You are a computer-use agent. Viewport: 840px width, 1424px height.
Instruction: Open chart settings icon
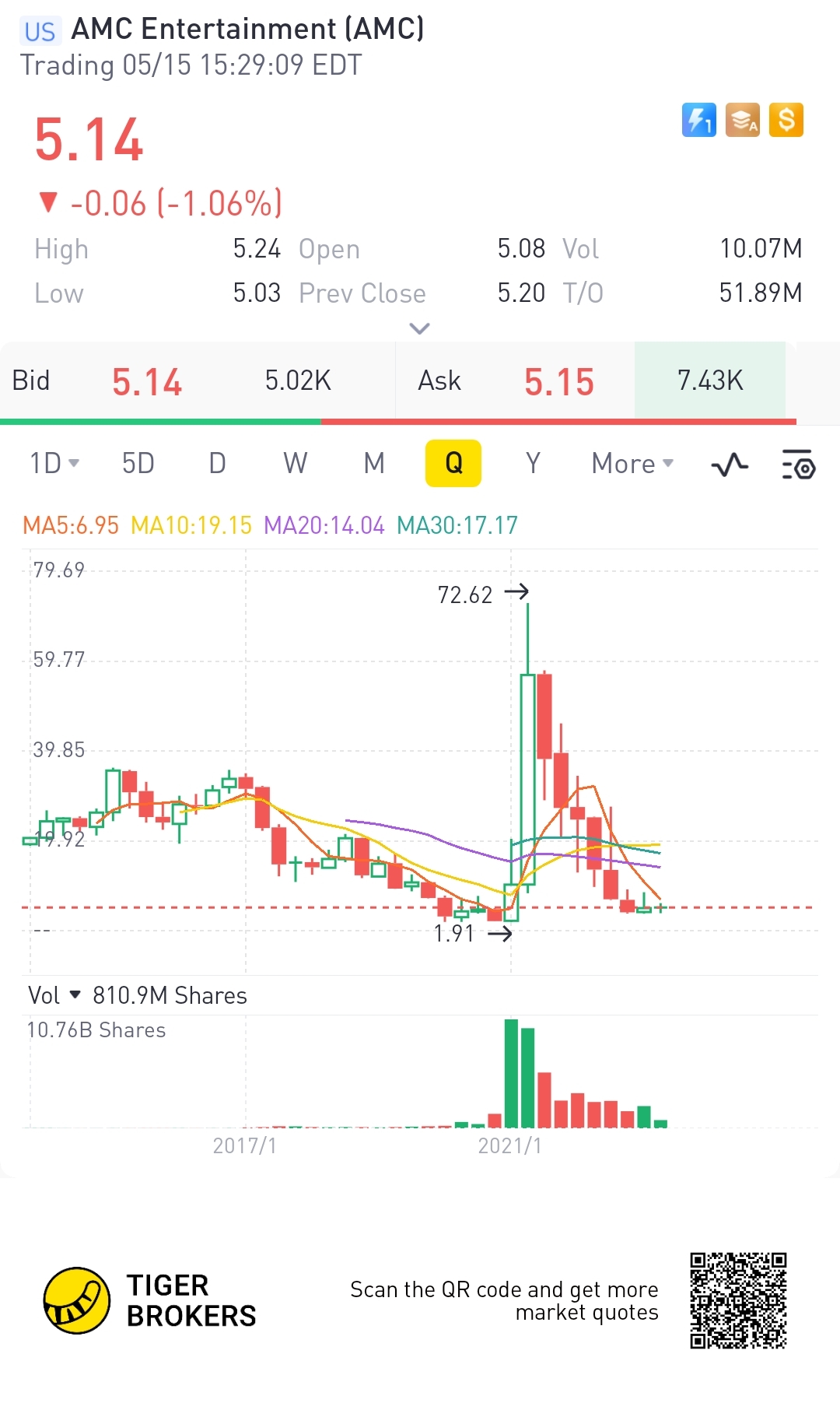(798, 465)
